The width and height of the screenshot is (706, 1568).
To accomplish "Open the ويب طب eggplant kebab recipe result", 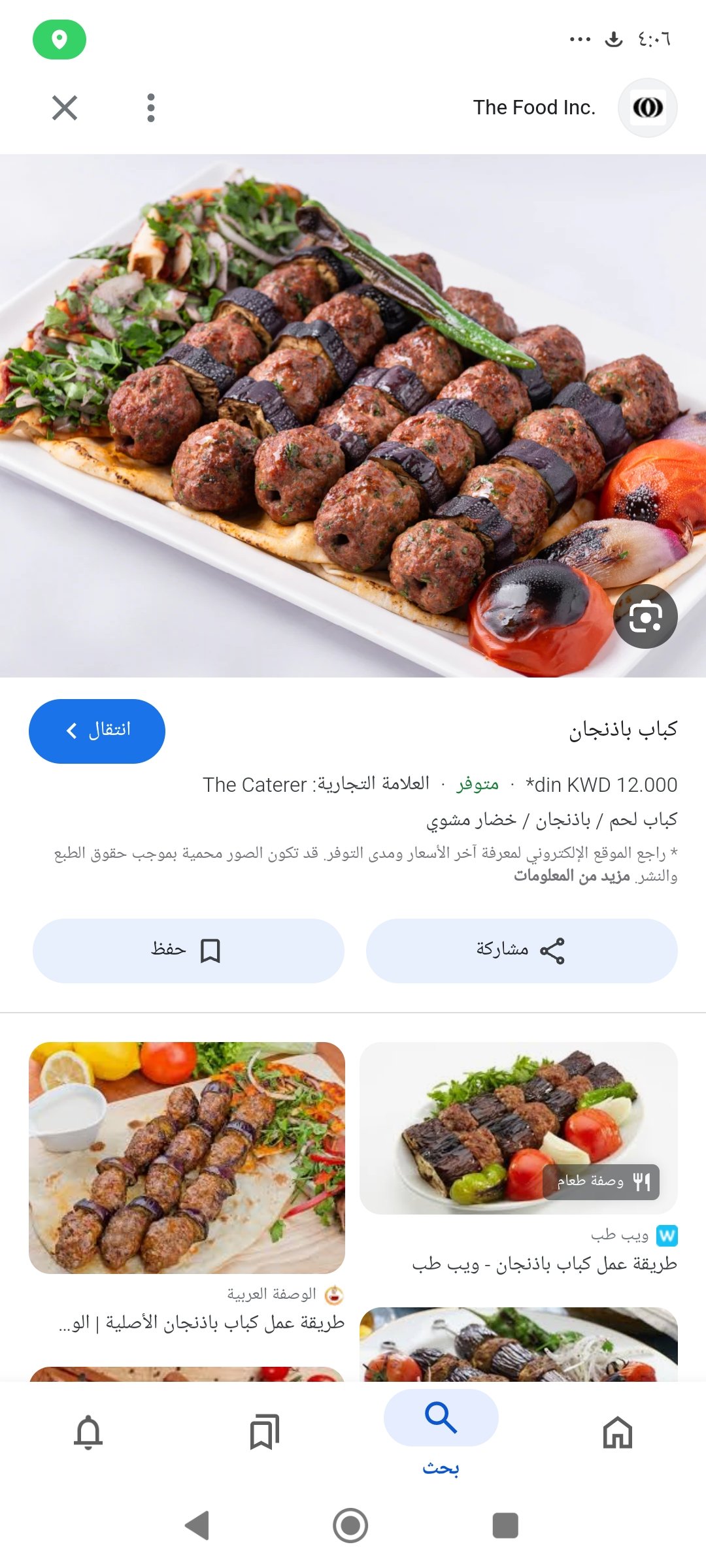I will [518, 1158].
